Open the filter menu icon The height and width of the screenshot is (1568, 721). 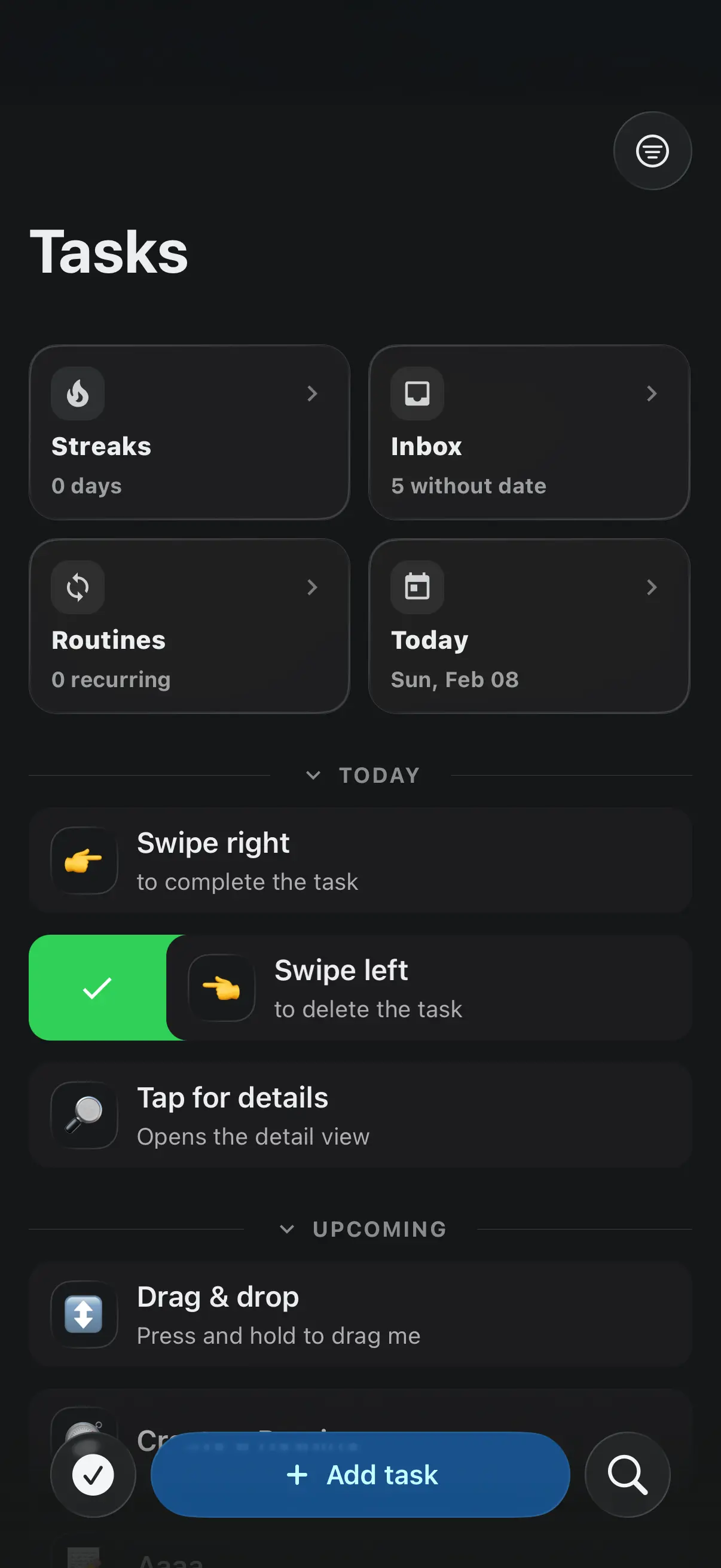coord(652,151)
